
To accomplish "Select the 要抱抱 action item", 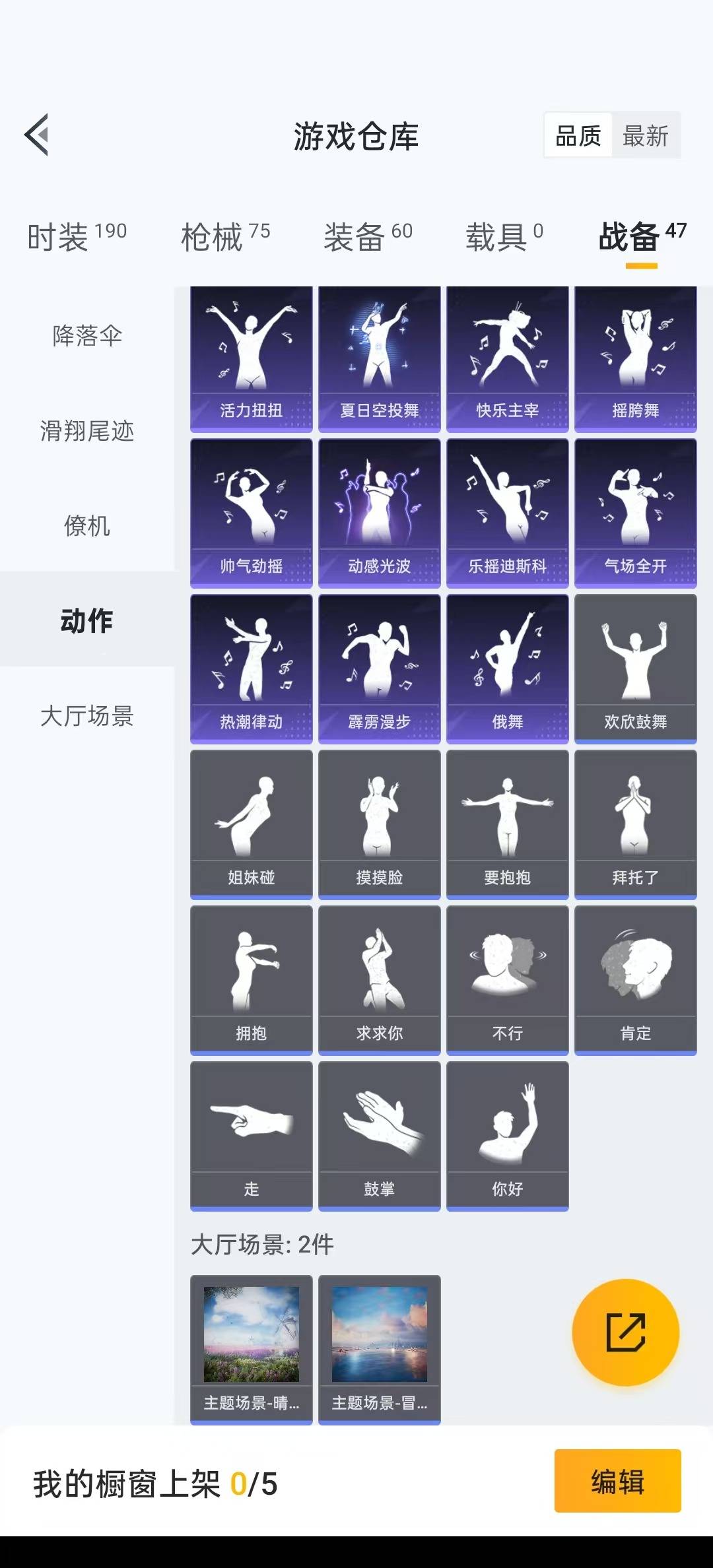I will [507, 824].
